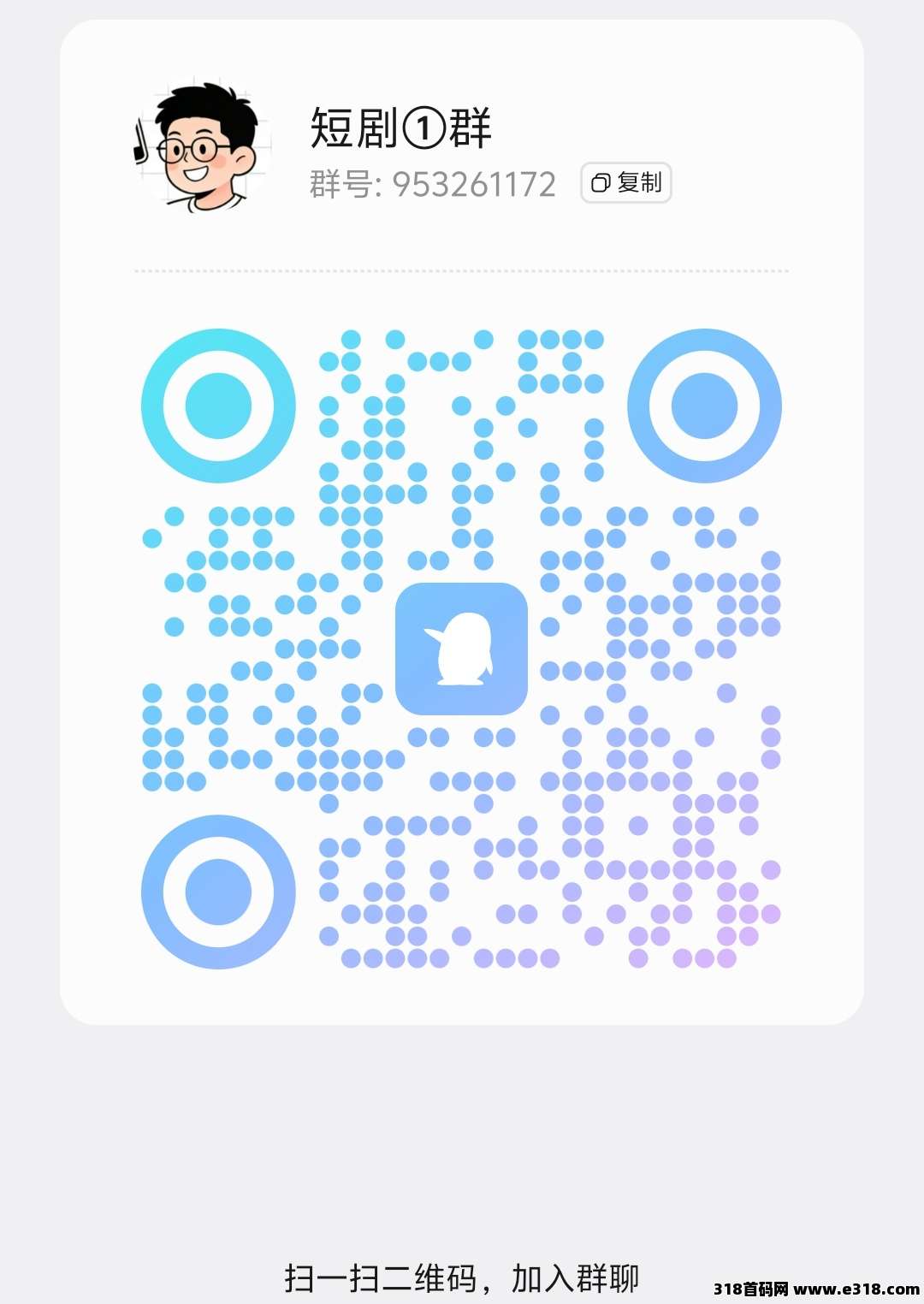
Task: Click the 318首码网 watermark link
Action: point(753,1285)
